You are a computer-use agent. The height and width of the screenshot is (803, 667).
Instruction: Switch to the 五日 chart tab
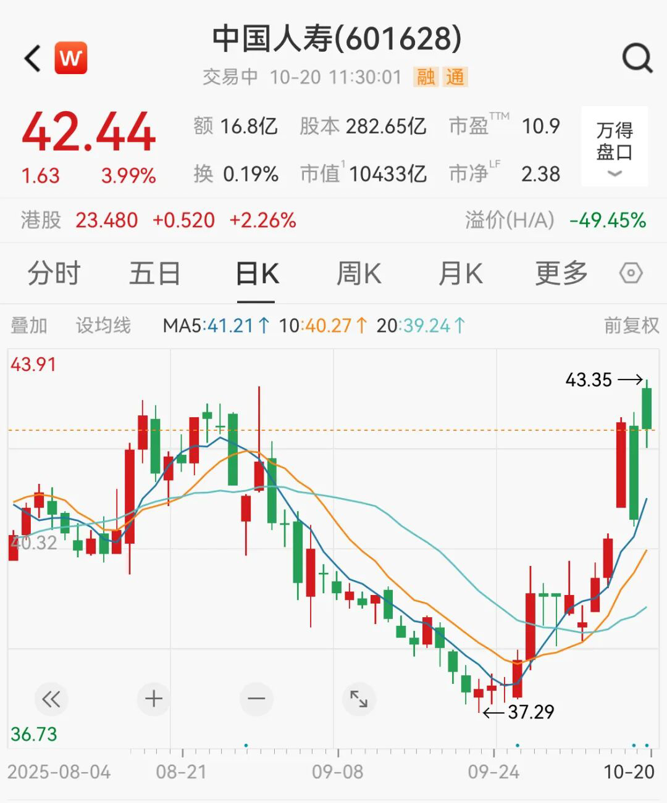(x=155, y=272)
